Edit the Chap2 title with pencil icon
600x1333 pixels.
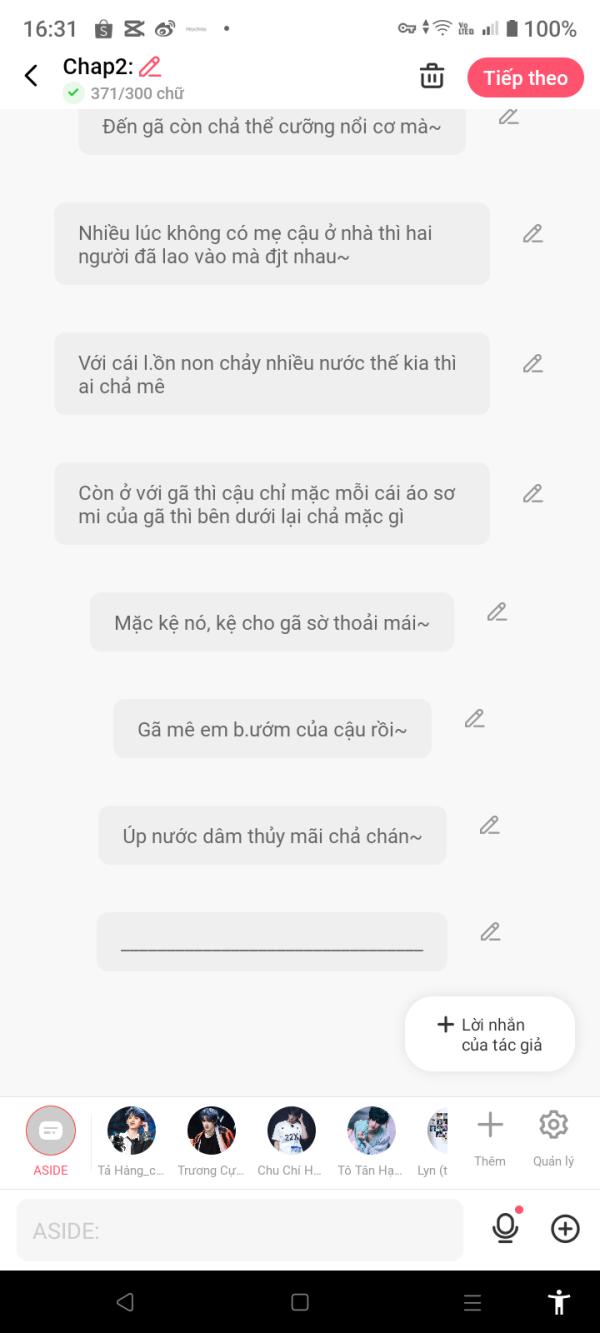point(150,67)
